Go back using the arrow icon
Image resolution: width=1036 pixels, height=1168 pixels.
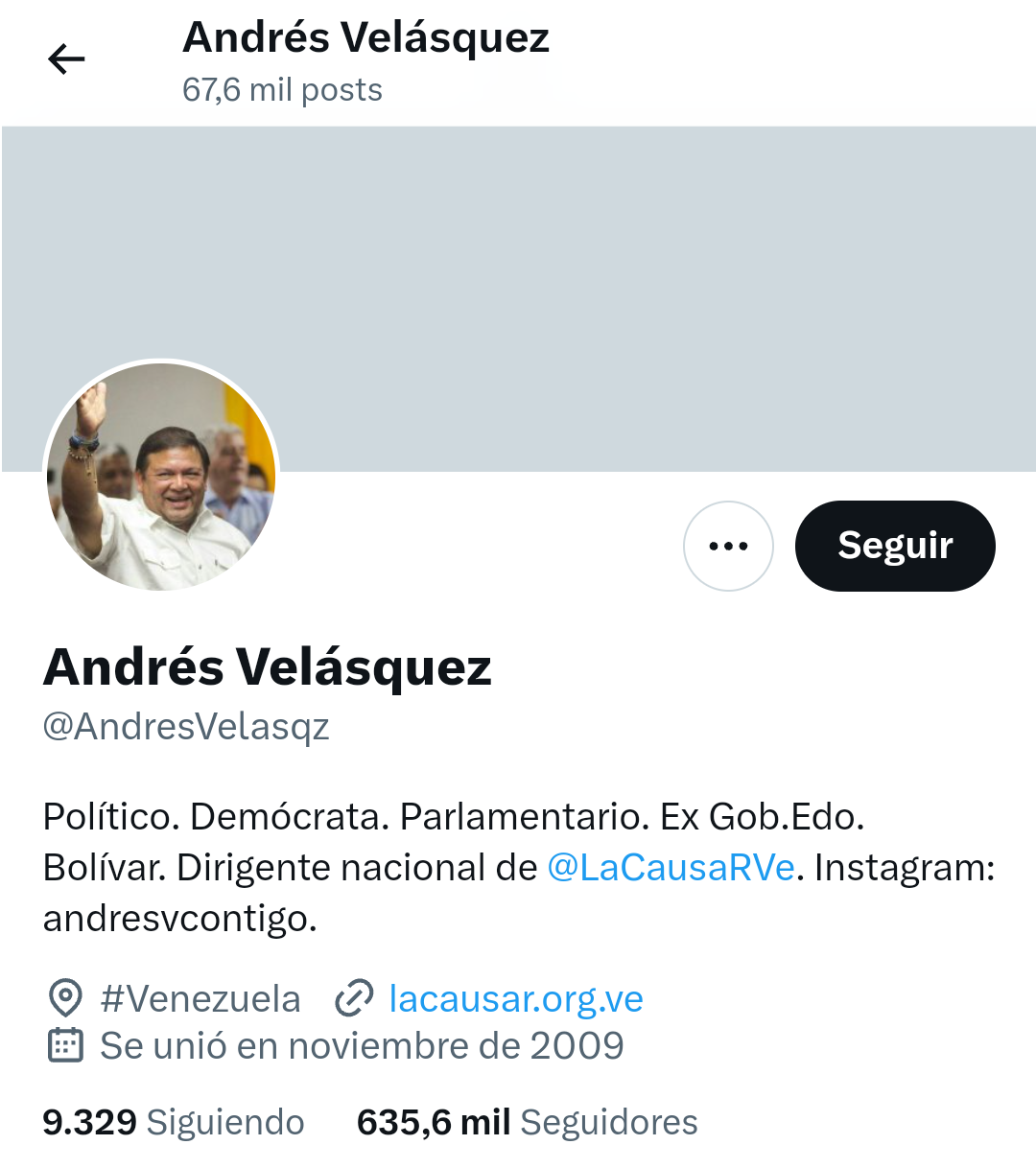[x=66, y=59]
